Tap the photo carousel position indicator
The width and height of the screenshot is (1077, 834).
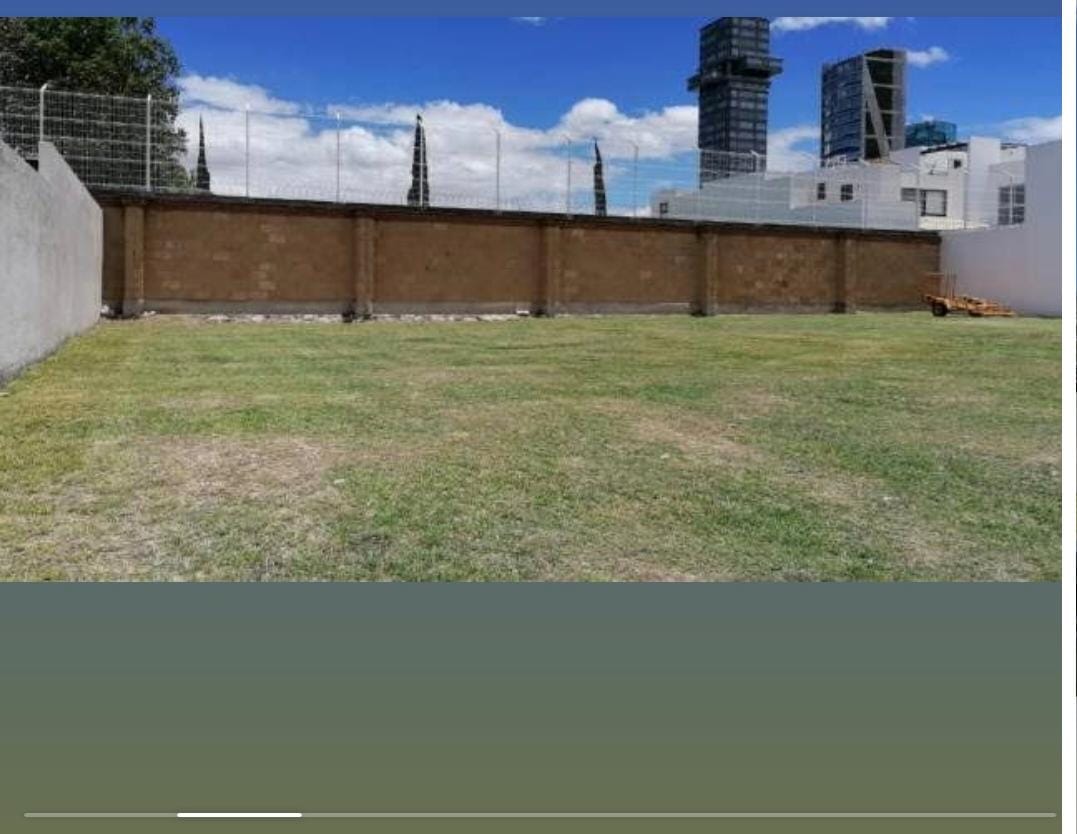point(239,815)
